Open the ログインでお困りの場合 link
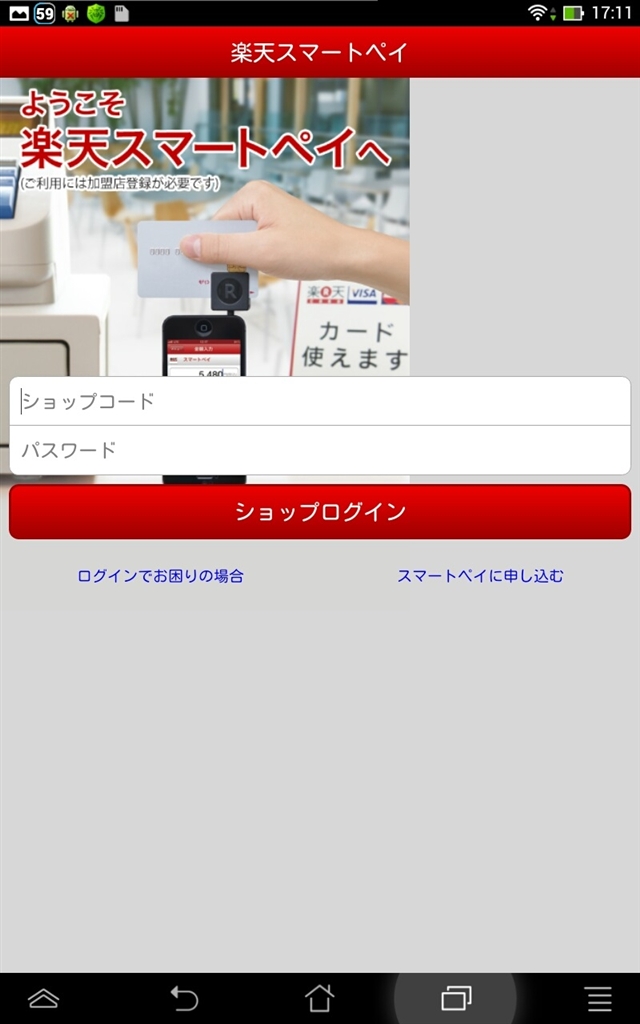Viewport: 640px width, 1024px height. point(161,576)
